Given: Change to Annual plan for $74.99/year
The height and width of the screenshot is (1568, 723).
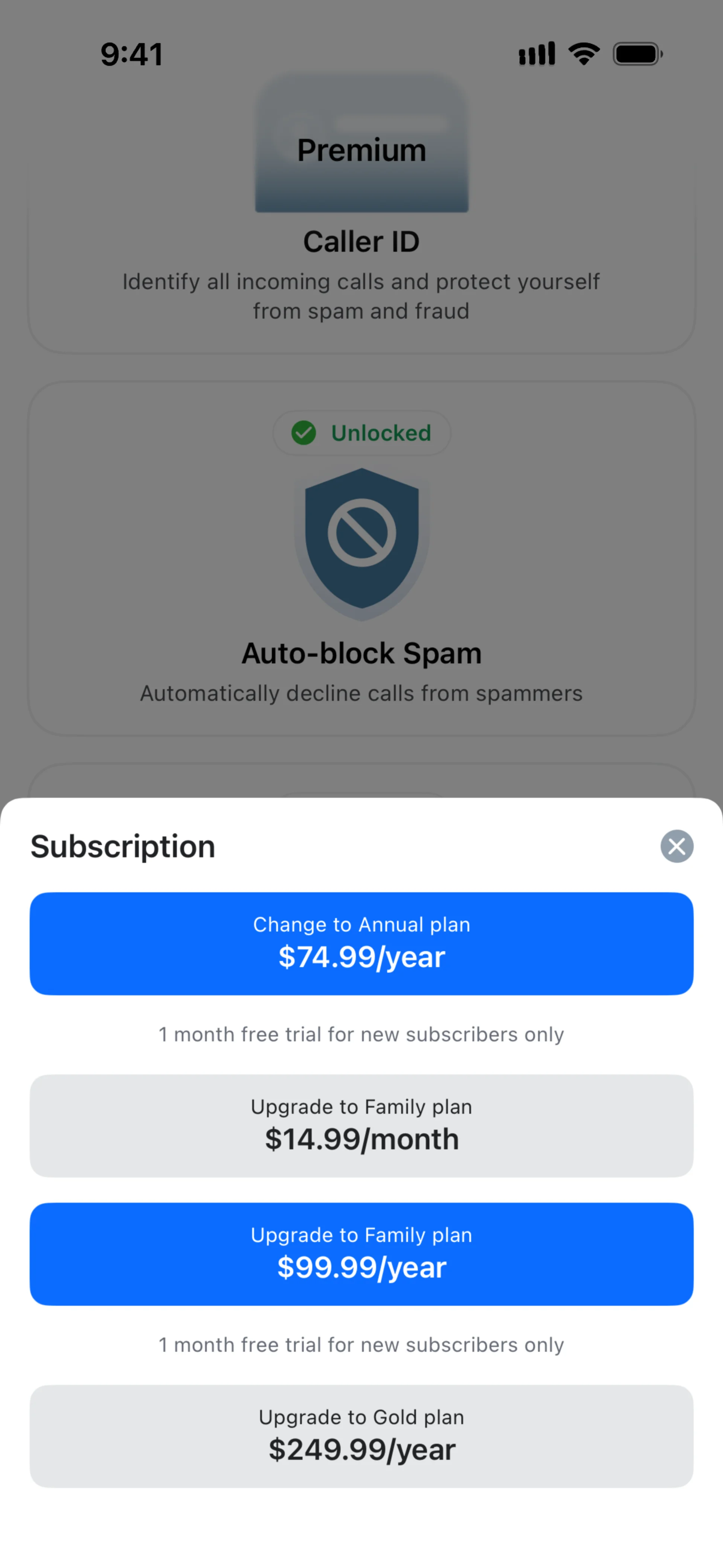Looking at the screenshot, I should [361, 943].
